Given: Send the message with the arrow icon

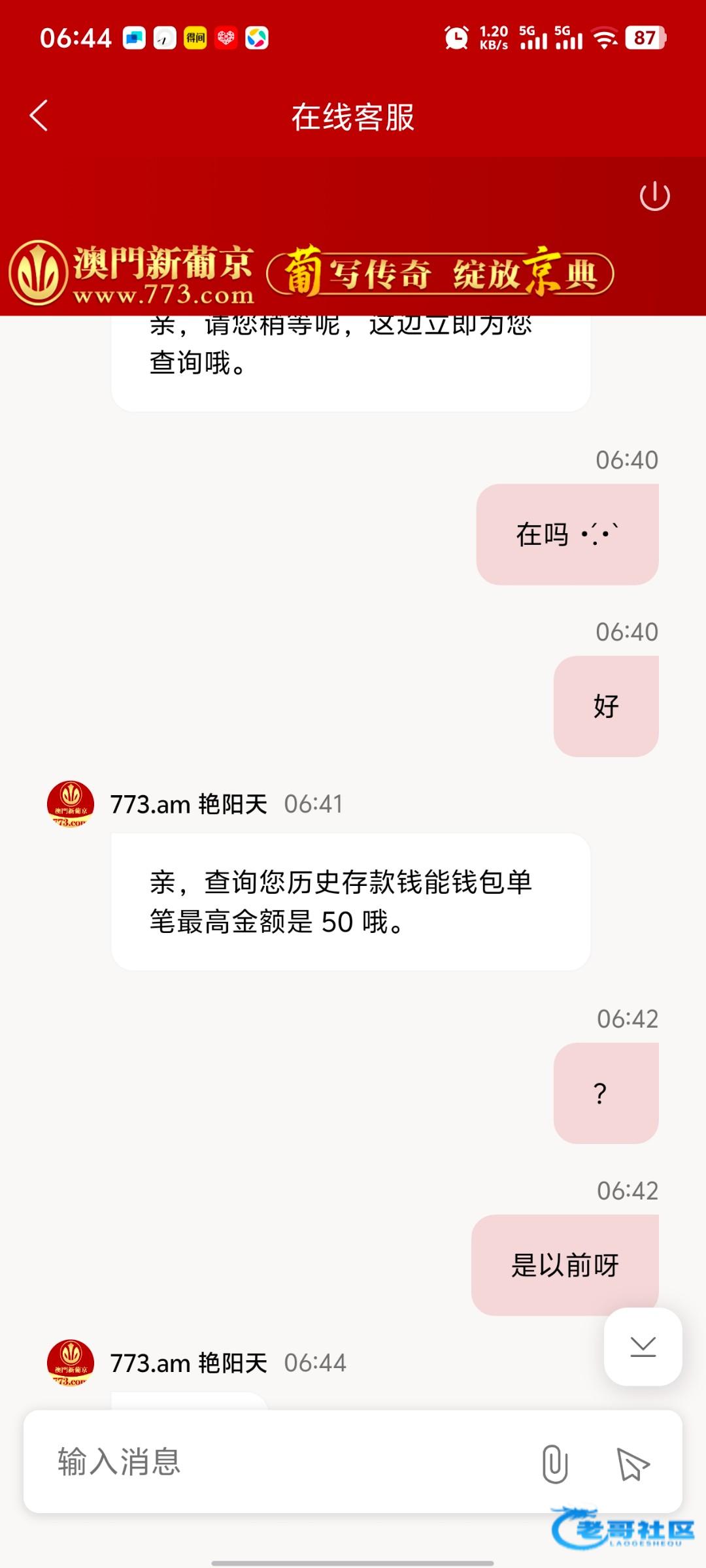Looking at the screenshot, I should point(632,1463).
